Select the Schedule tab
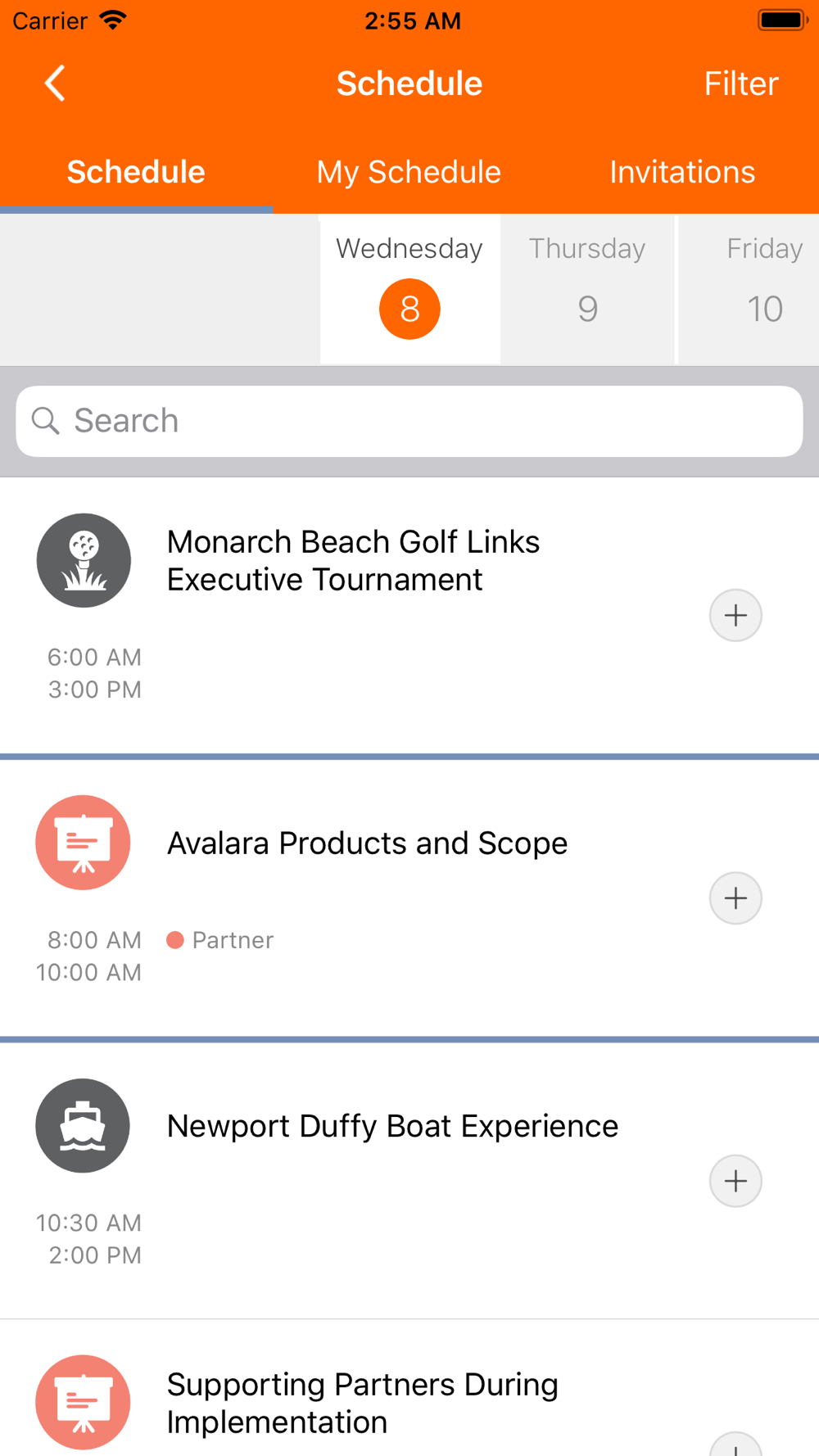The height and width of the screenshot is (1456, 819). pos(136,172)
